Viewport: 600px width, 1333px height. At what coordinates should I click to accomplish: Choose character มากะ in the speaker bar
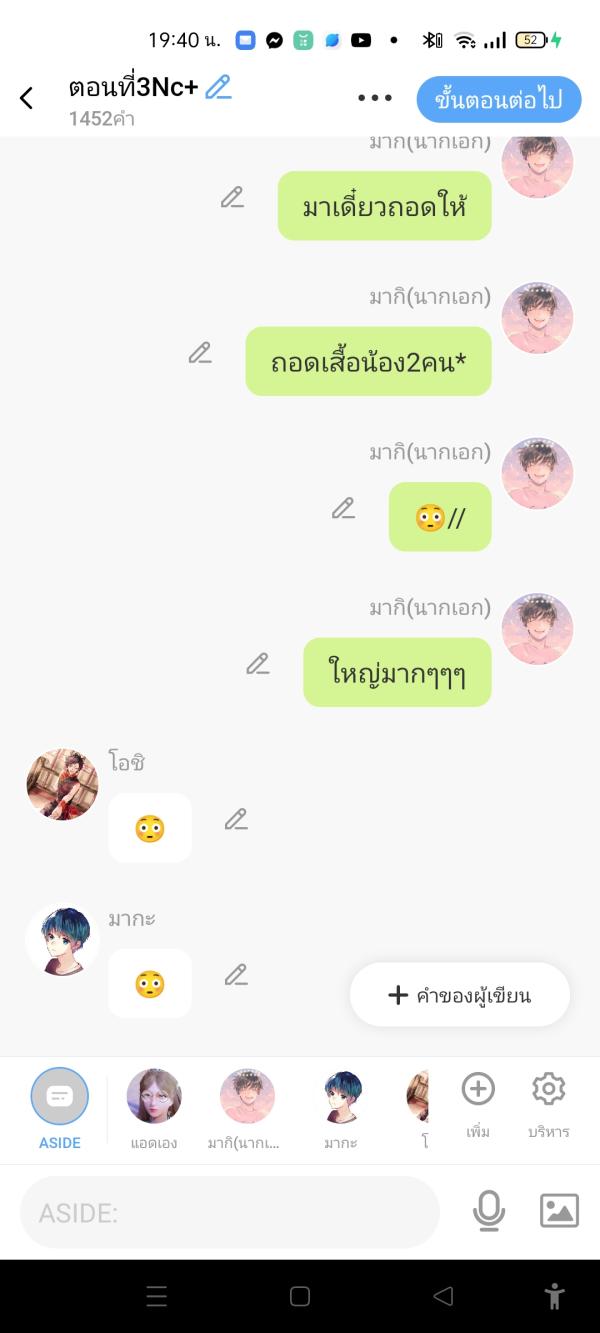pos(341,1108)
